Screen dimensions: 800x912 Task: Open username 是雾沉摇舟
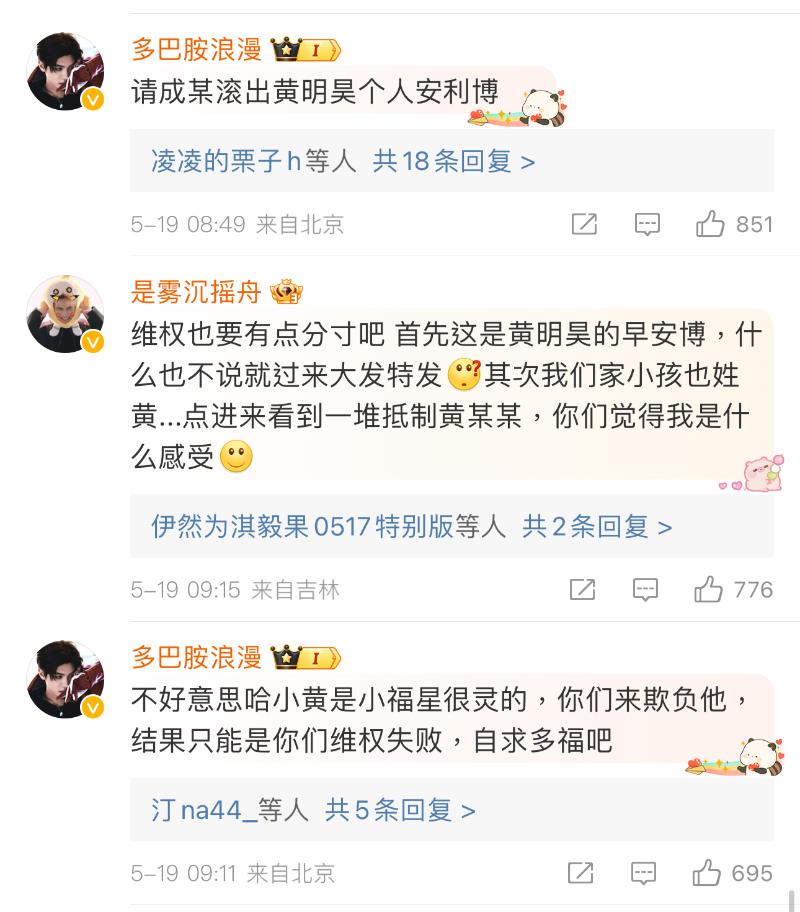196,292
